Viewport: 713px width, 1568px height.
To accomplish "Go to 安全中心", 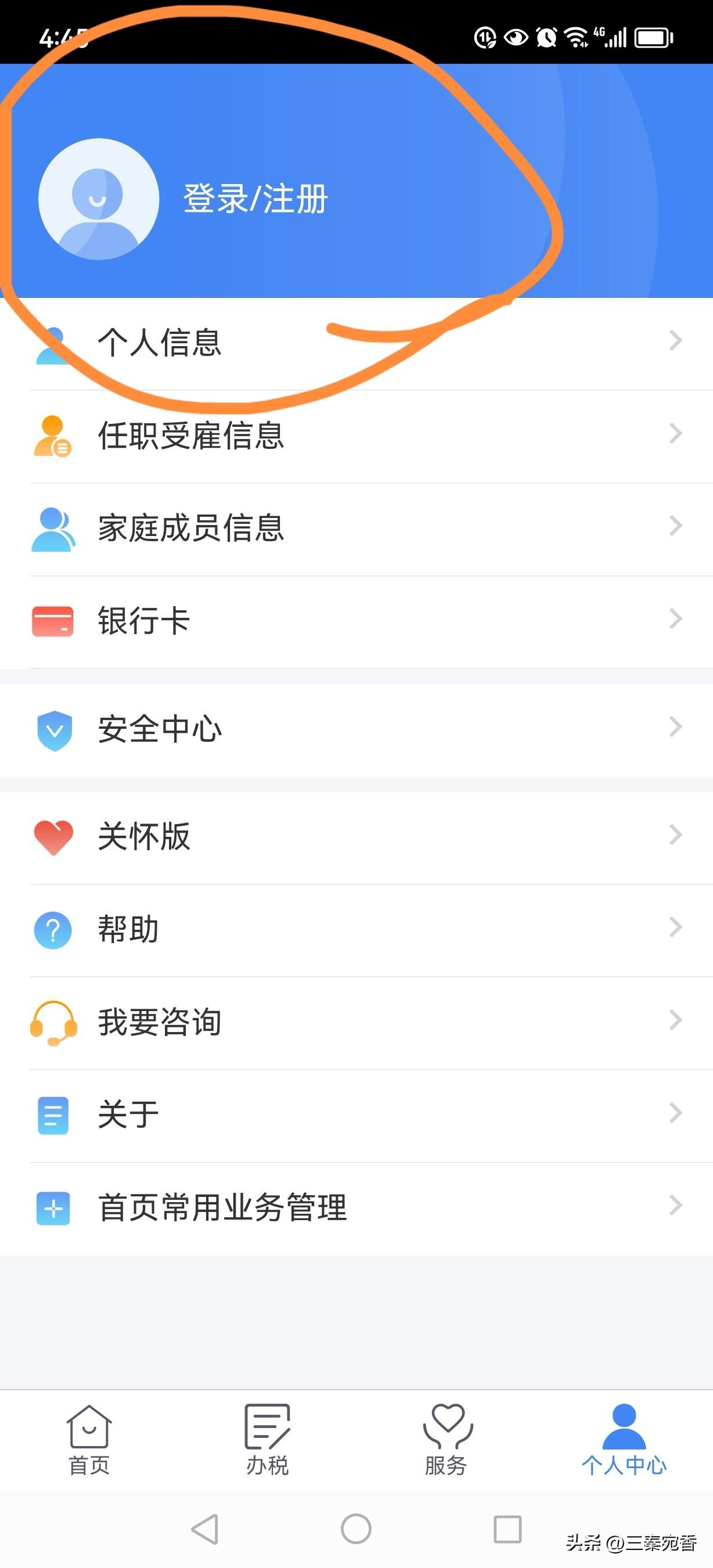I will point(356,729).
